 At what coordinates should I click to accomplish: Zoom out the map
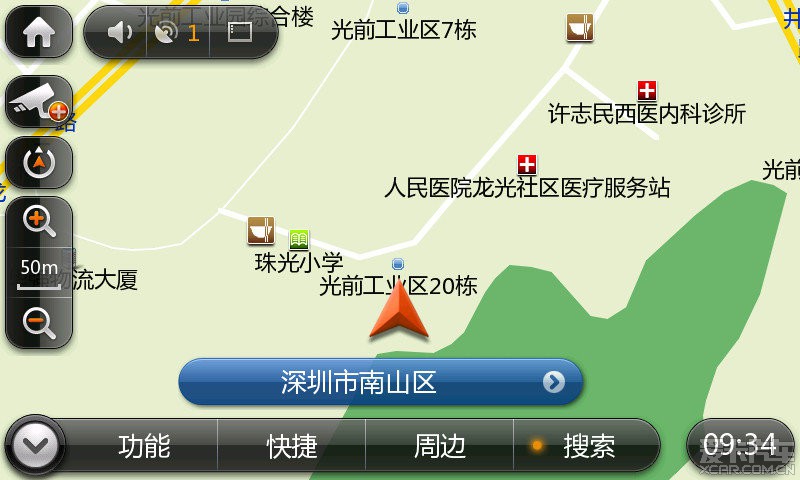point(39,322)
